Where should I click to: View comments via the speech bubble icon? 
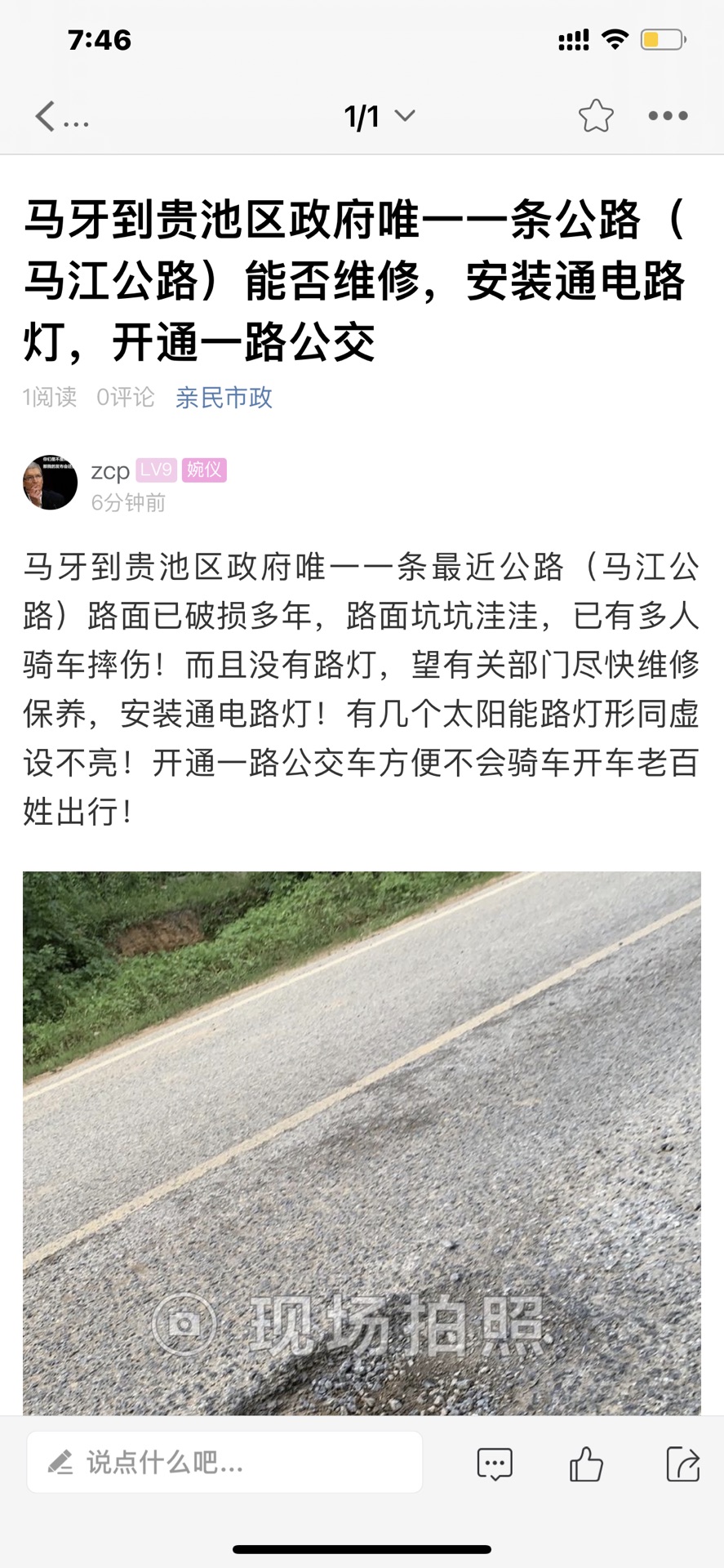[x=495, y=1463]
